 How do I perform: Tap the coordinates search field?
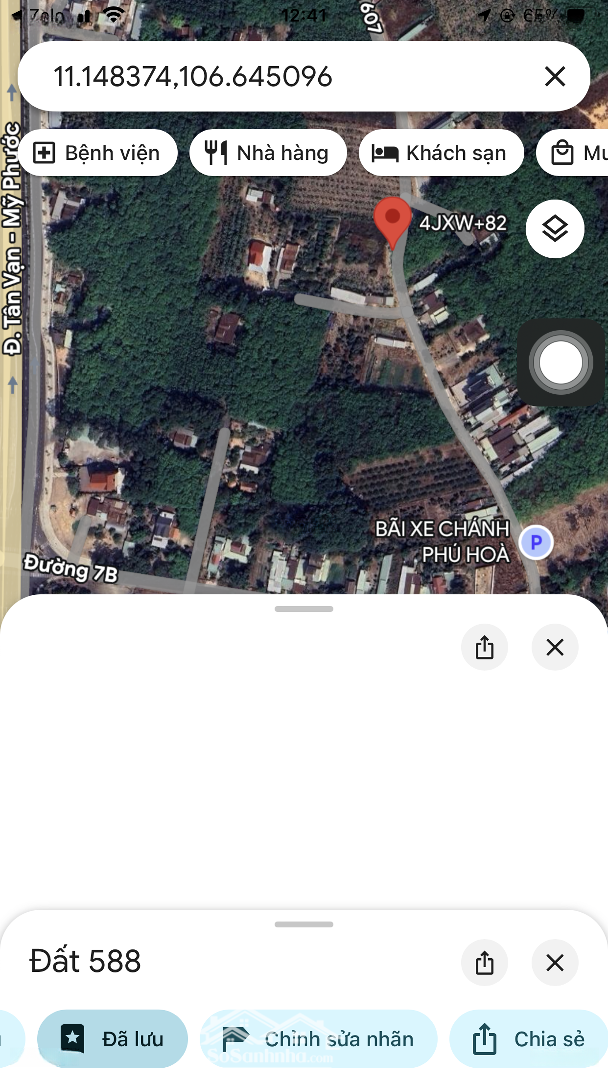point(270,77)
